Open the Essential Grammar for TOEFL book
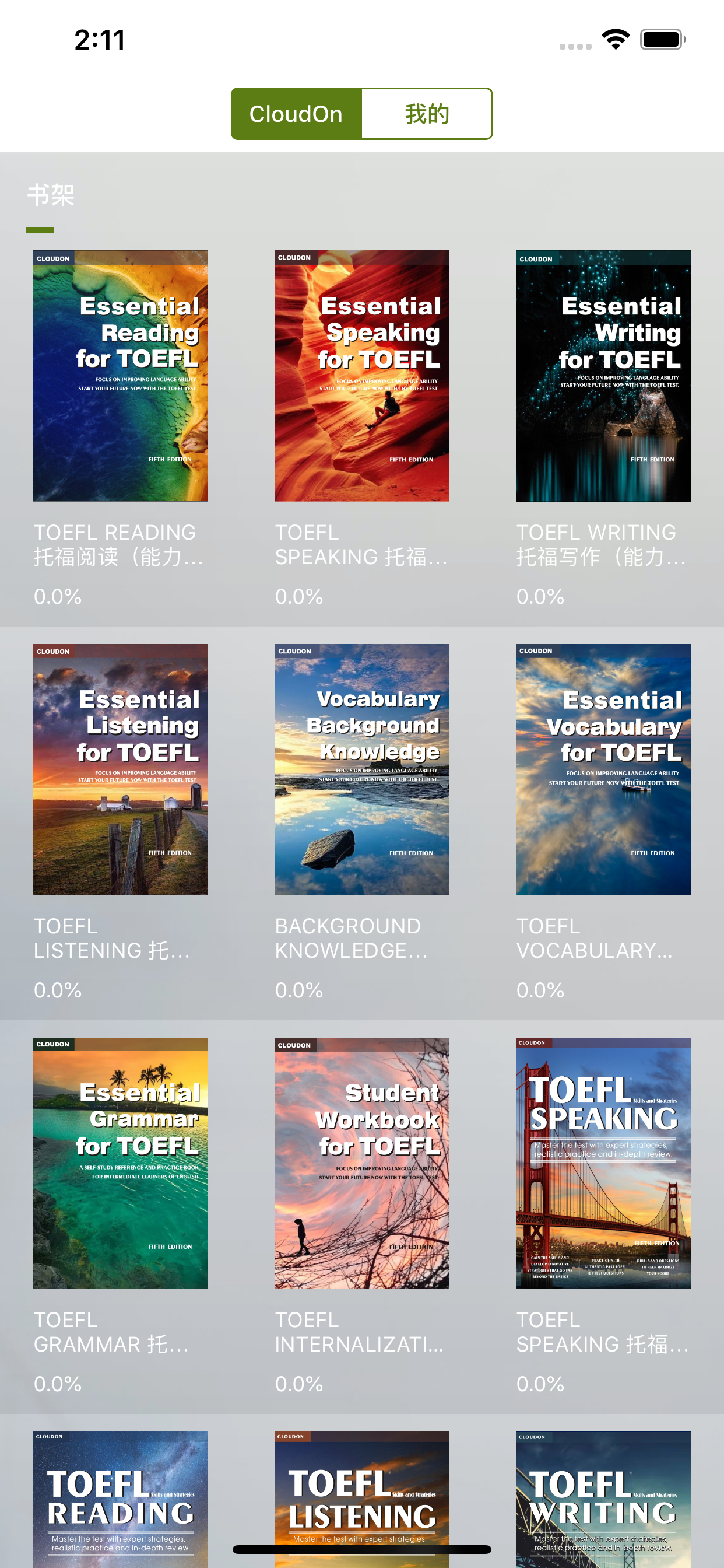Image resolution: width=724 pixels, height=1568 pixels. (x=121, y=1163)
